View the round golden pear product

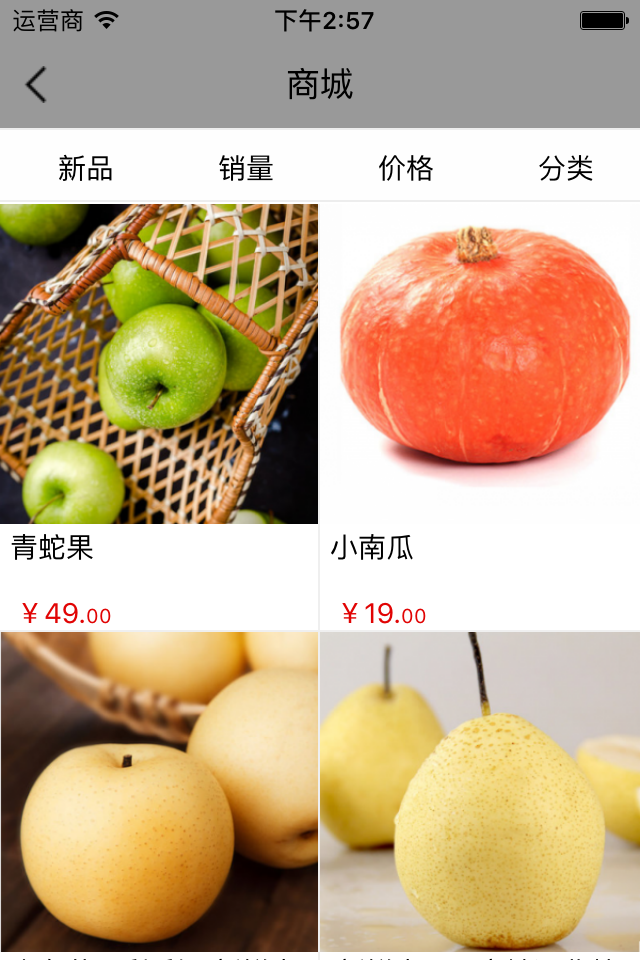point(159,792)
